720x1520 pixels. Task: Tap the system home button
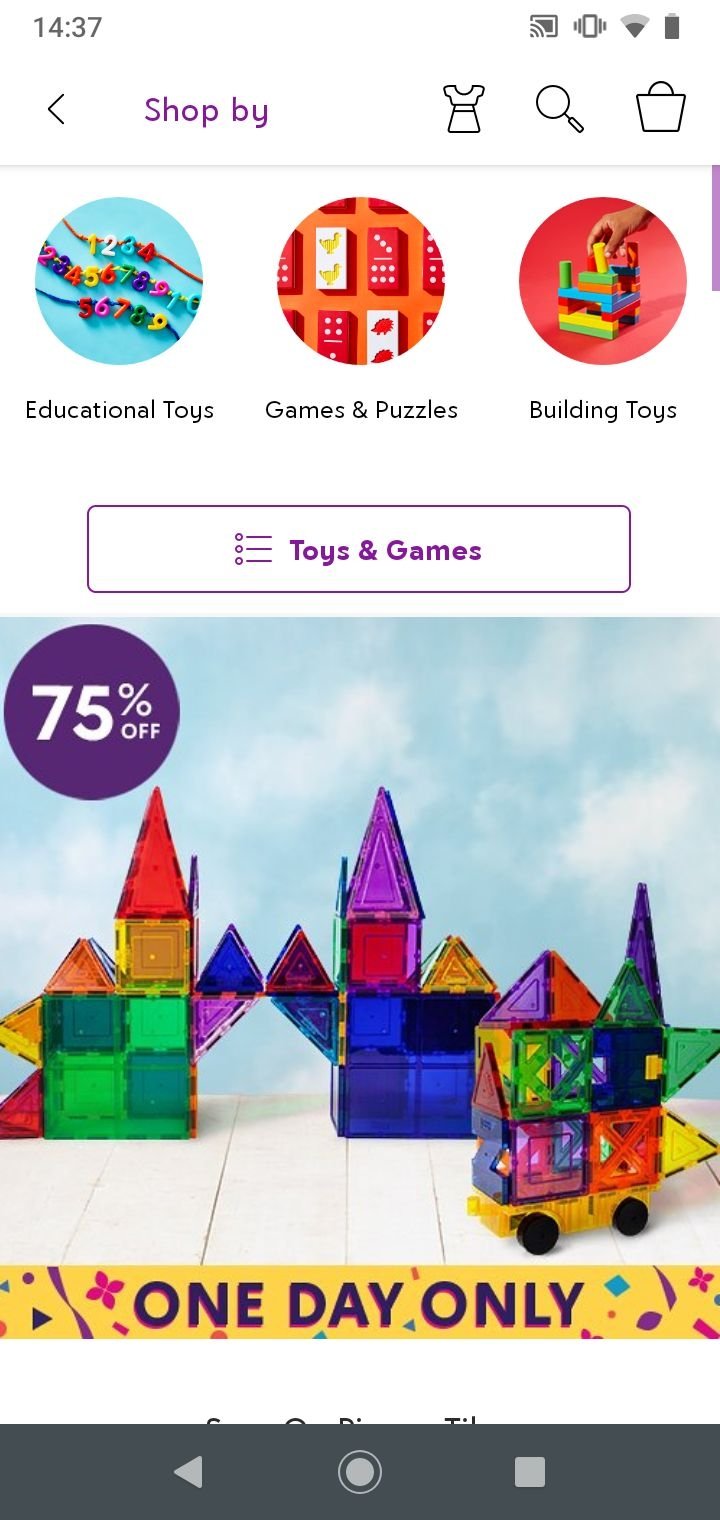click(360, 1472)
